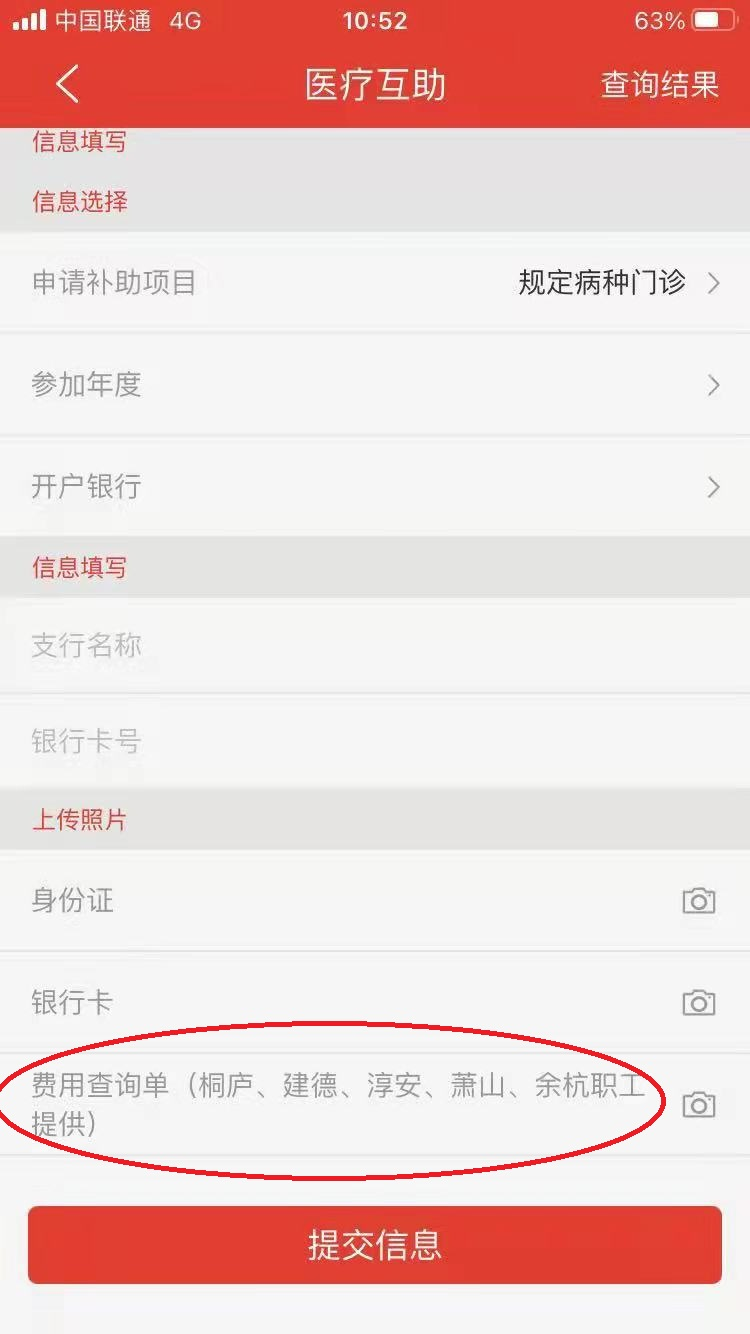Return to previous screen using back control
The width and height of the screenshot is (750, 1334).
[66, 84]
